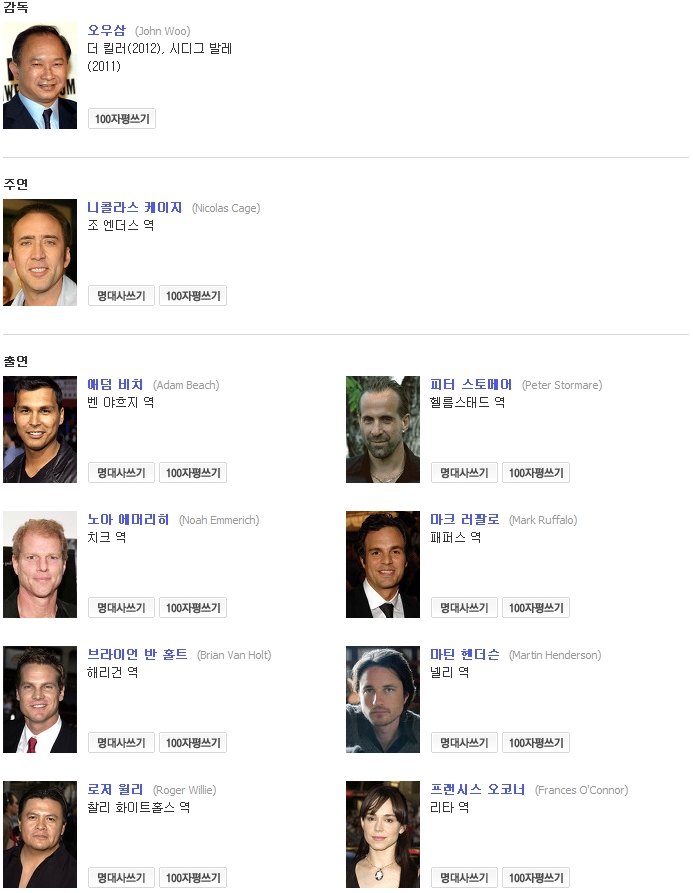693x893 pixels.
Task: Open 노아 에머리히 actor link
Action: point(128,519)
